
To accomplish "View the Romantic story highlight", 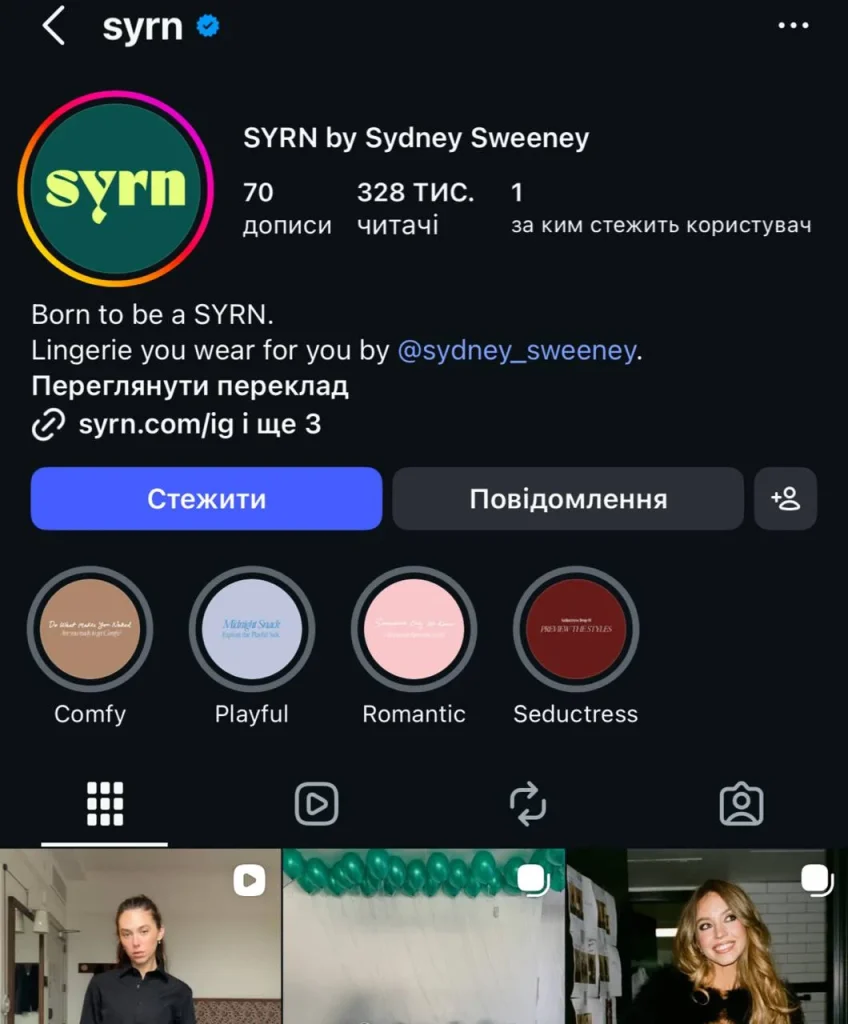I will pos(414,630).
